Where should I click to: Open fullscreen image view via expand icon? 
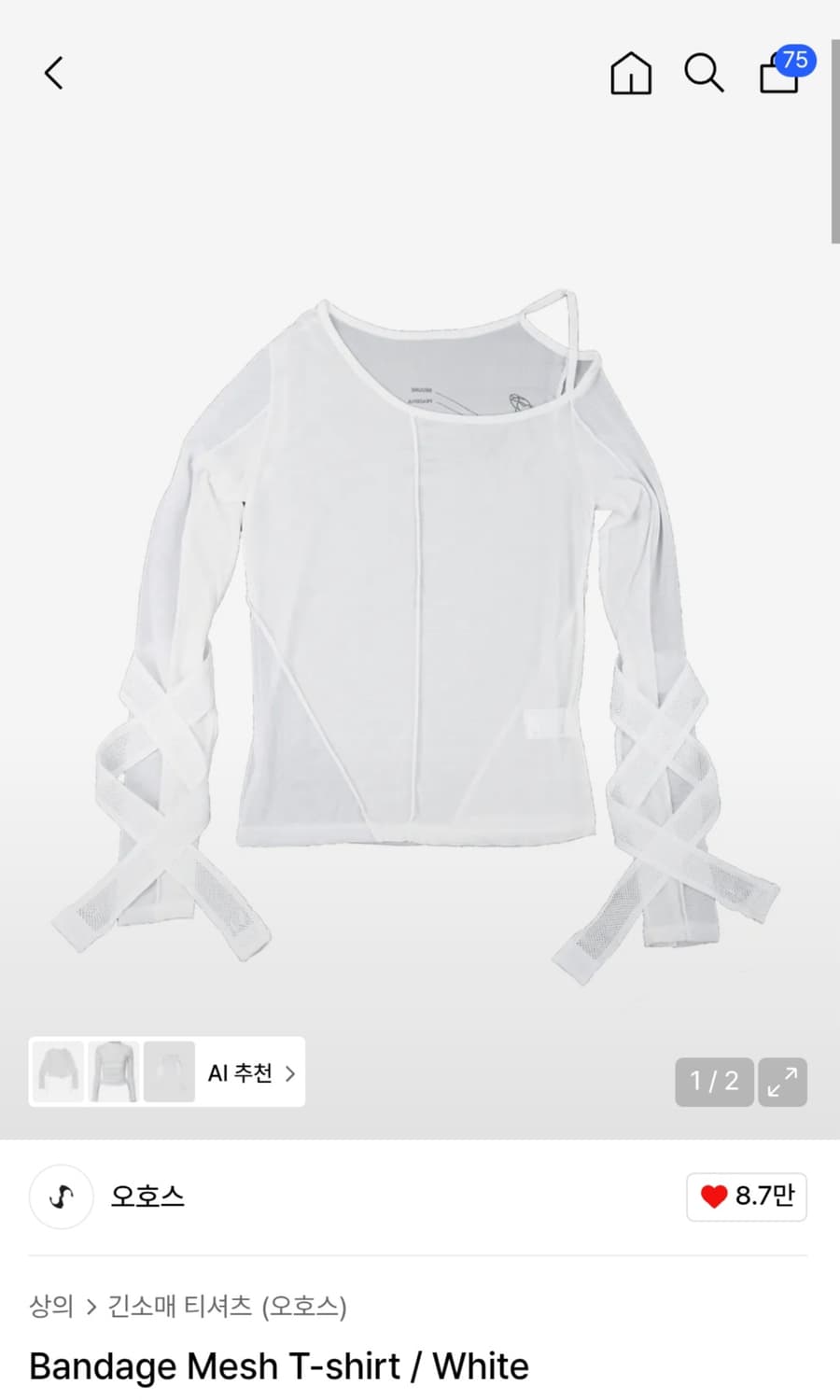pos(782,1082)
